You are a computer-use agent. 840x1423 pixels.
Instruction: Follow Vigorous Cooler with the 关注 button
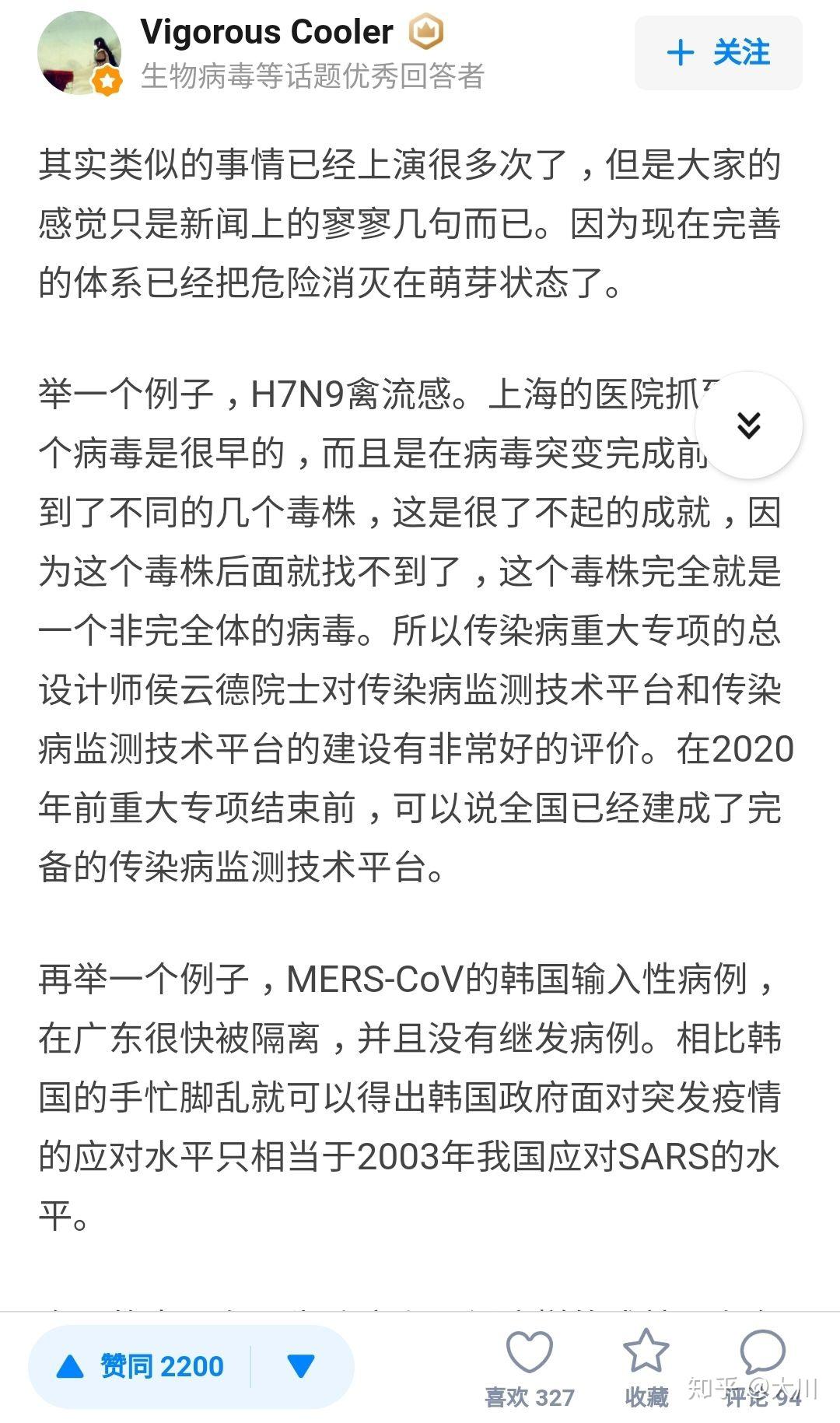(718, 53)
